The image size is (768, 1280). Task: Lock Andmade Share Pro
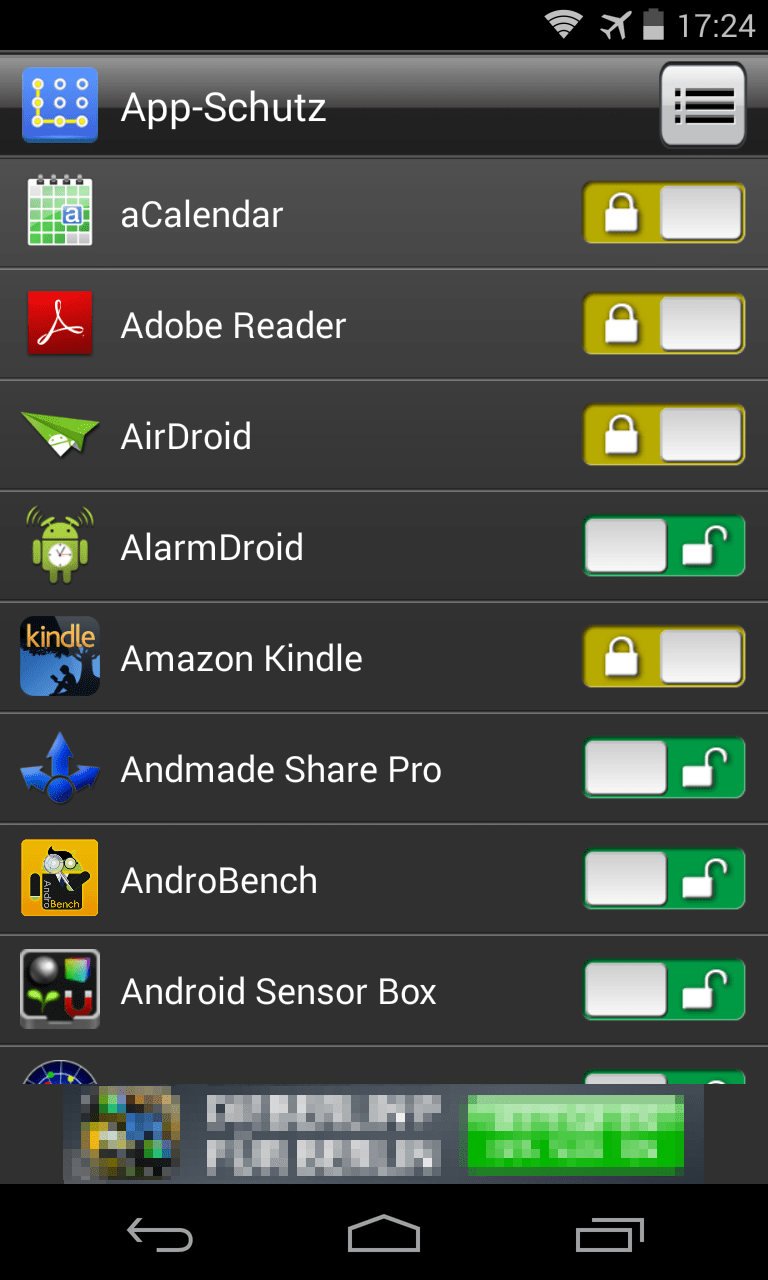[x=664, y=768]
